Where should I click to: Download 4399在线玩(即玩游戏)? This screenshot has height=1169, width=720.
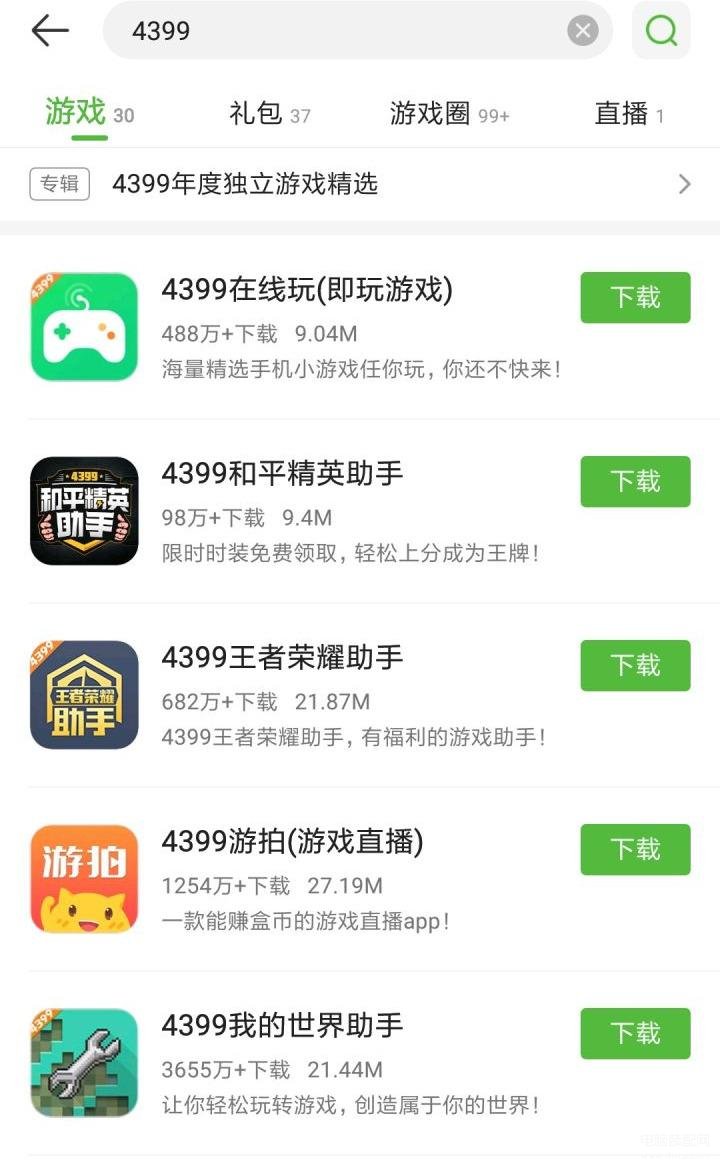click(x=635, y=297)
